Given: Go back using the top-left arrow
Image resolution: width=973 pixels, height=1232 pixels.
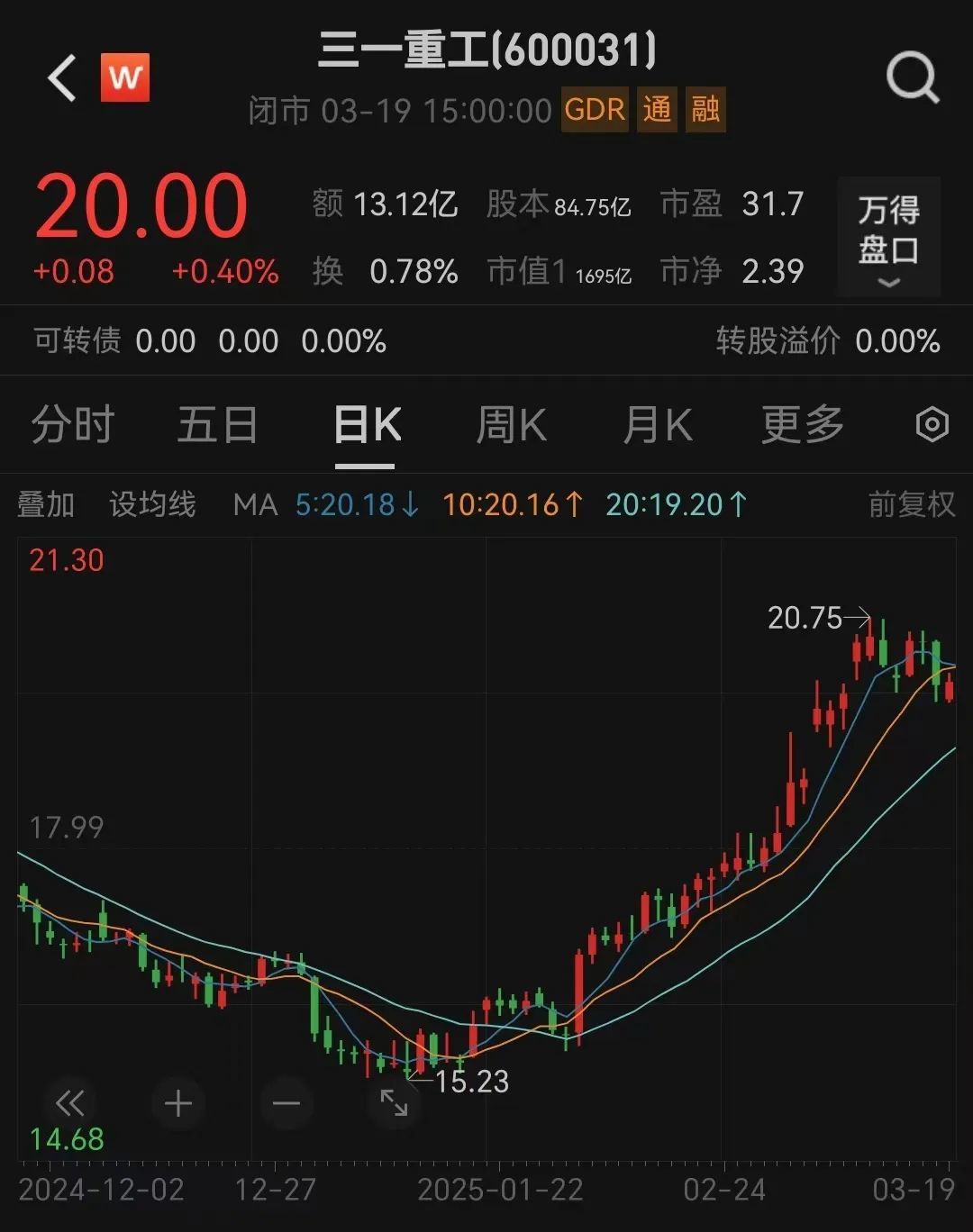Looking at the screenshot, I should (x=62, y=78).
